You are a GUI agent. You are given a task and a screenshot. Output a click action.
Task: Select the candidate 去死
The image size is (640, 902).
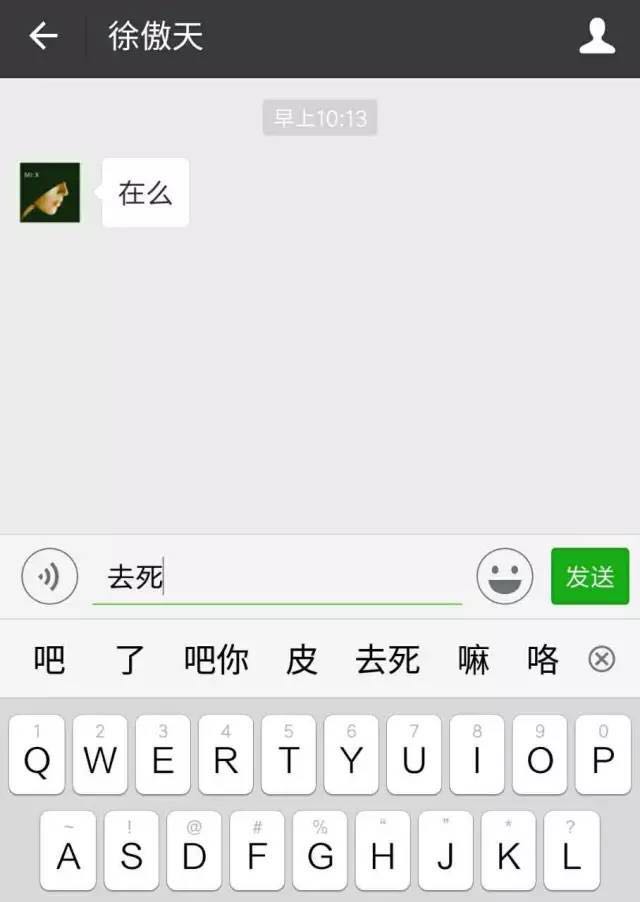(x=388, y=660)
